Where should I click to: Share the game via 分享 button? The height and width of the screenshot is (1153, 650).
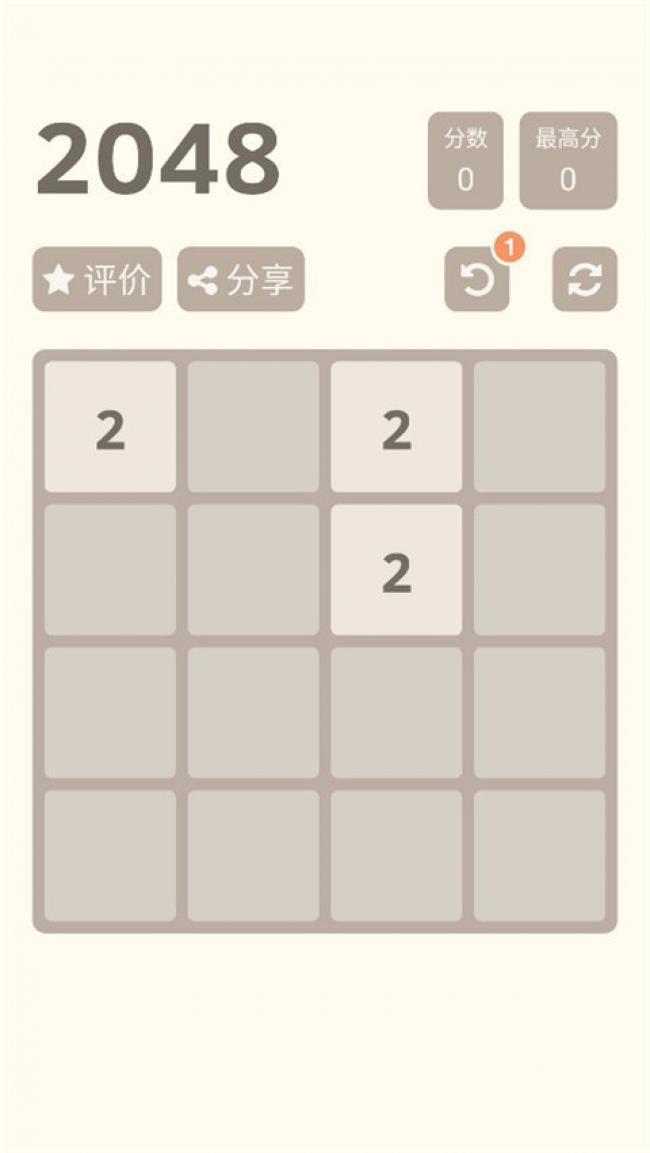(x=241, y=279)
